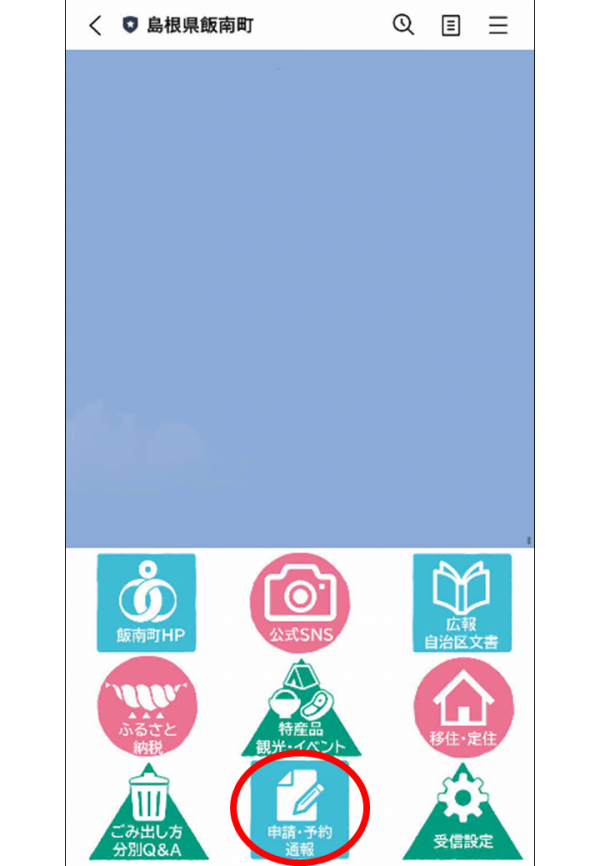The image size is (600, 866).
Task: Select the ふるさと納税 tile
Action: pyautogui.click(x=146, y=708)
